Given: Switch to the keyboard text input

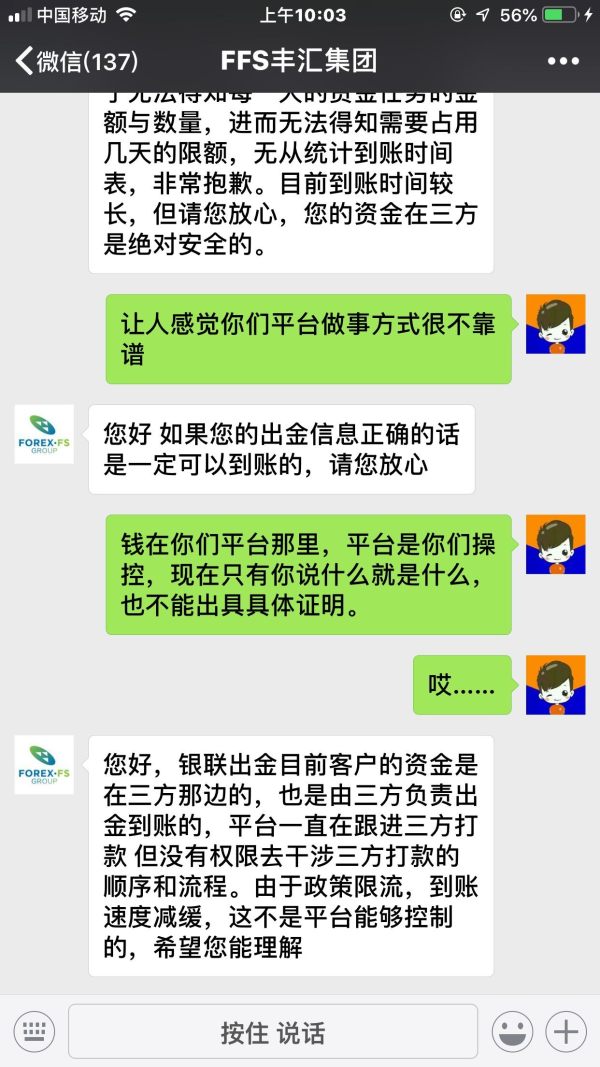Looking at the screenshot, I should (33, 1031).
